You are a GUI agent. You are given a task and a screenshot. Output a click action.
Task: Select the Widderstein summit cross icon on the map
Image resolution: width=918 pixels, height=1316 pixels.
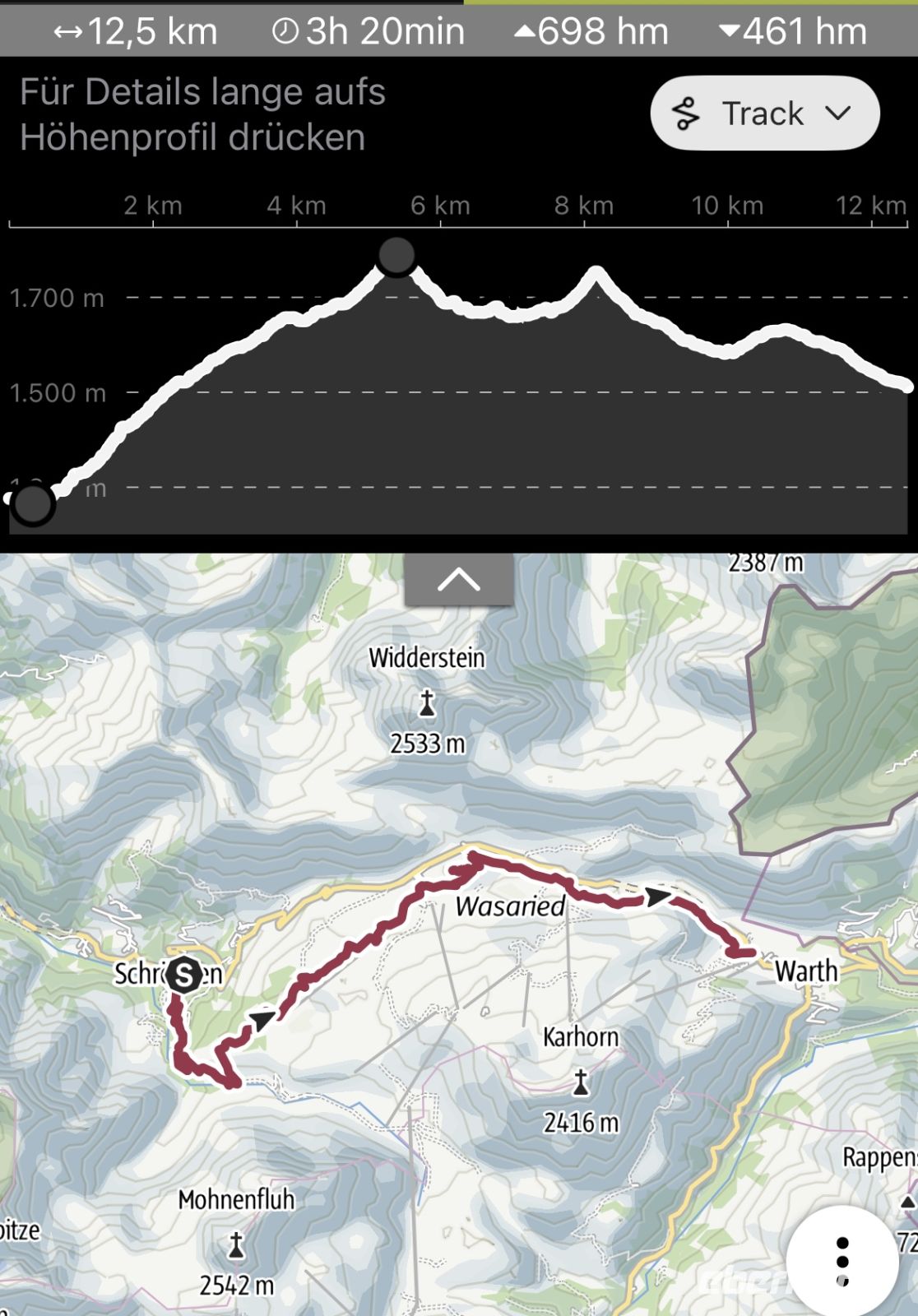[x=426, y=704]
